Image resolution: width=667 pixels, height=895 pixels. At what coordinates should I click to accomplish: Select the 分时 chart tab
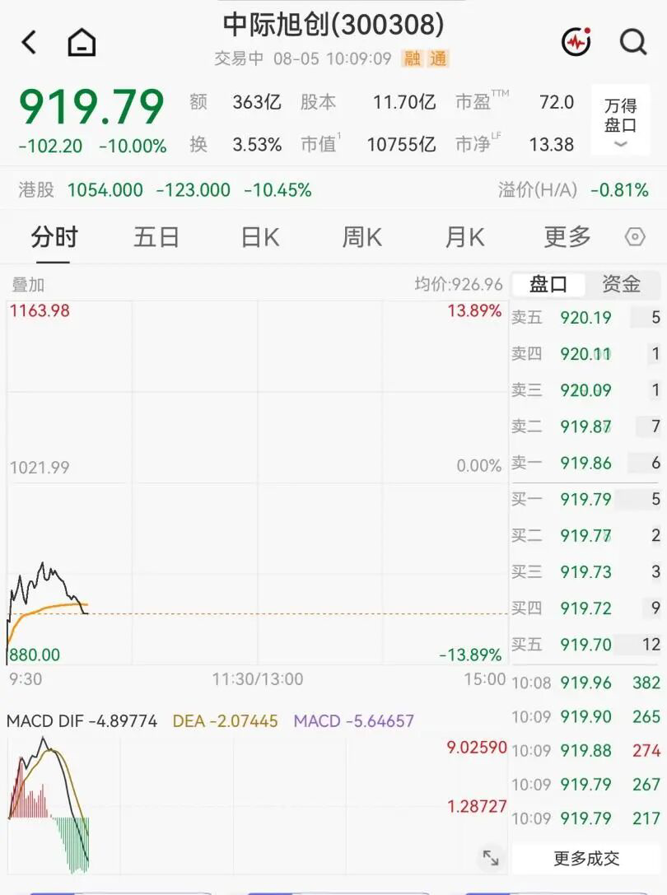(54, 237)
